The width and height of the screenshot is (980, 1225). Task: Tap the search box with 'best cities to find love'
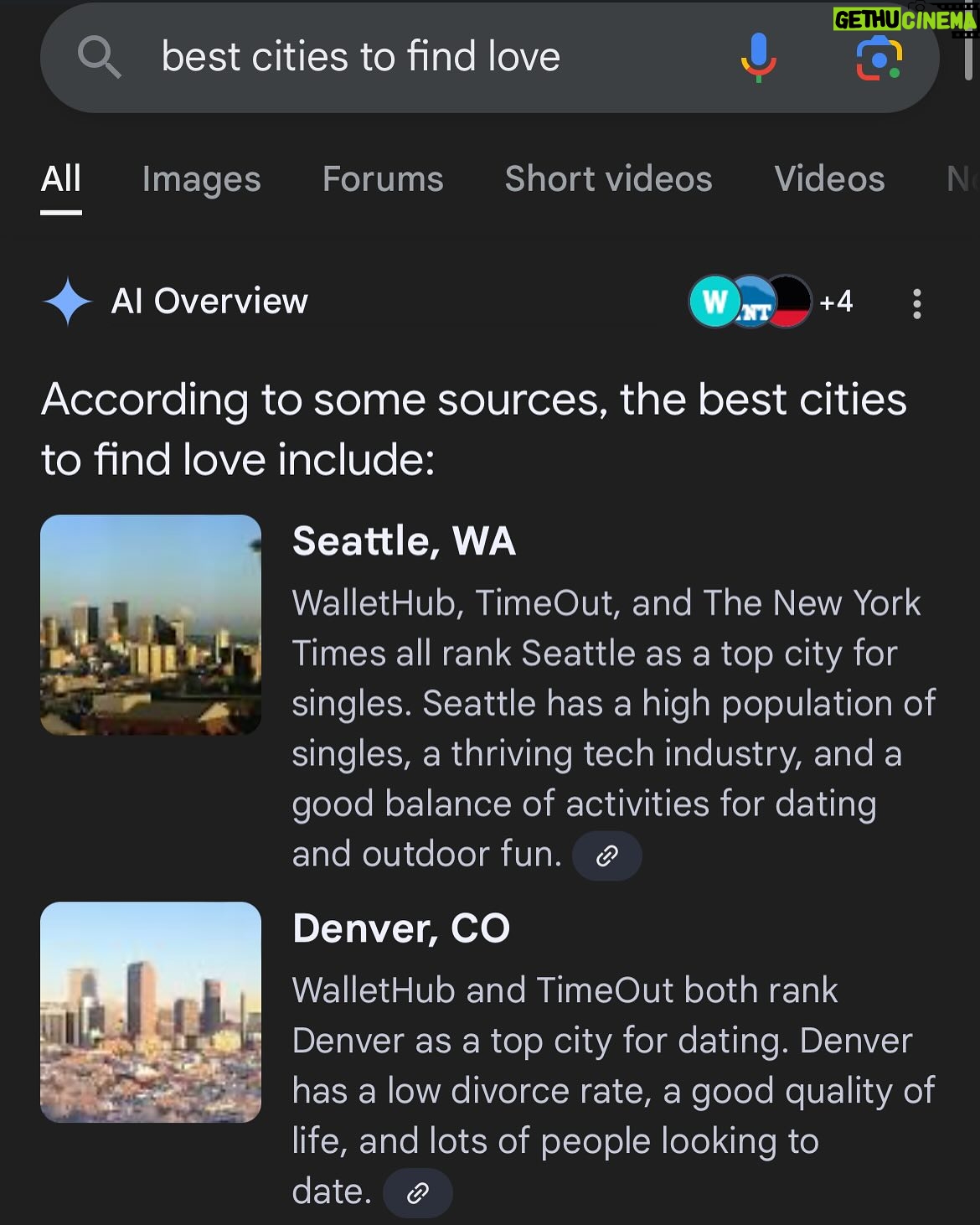[x=489, y=57]
